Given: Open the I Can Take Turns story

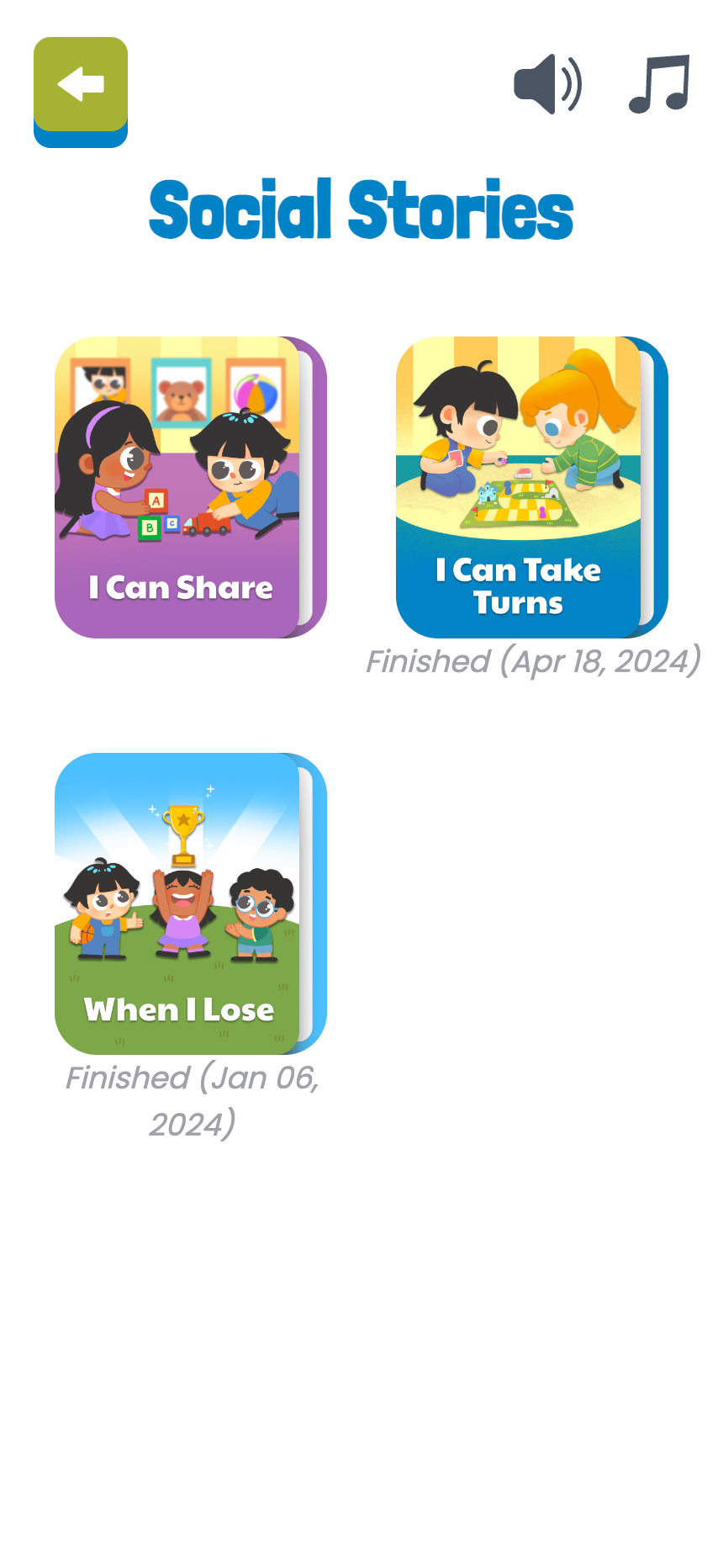Looking at the screenshot, I should point(531,487).
